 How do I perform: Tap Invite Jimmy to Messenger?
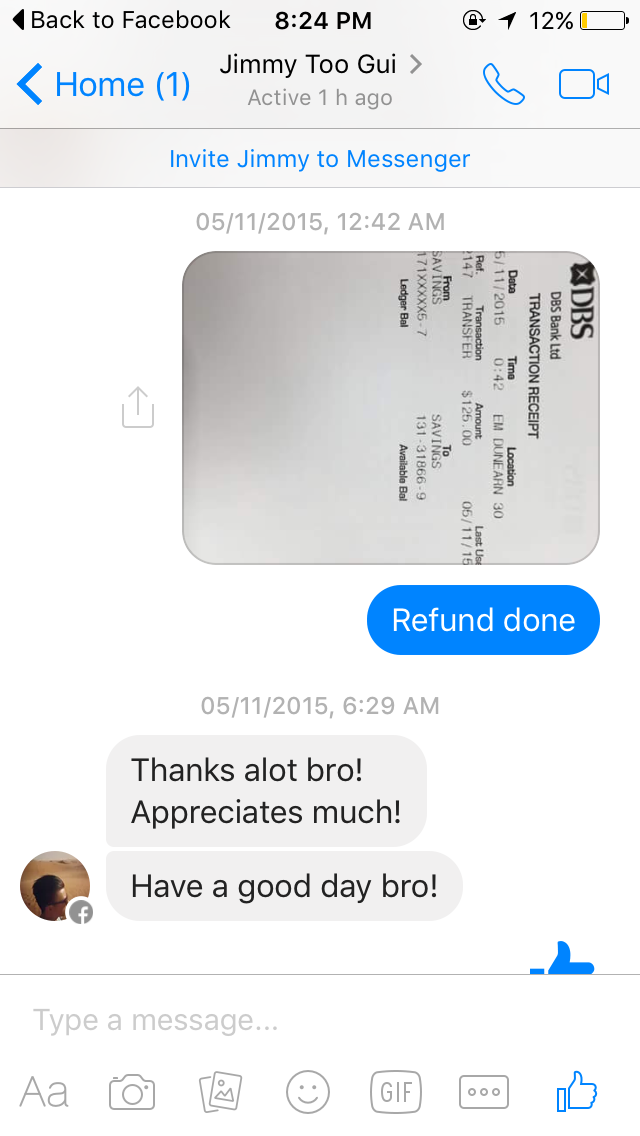point(320,159)
